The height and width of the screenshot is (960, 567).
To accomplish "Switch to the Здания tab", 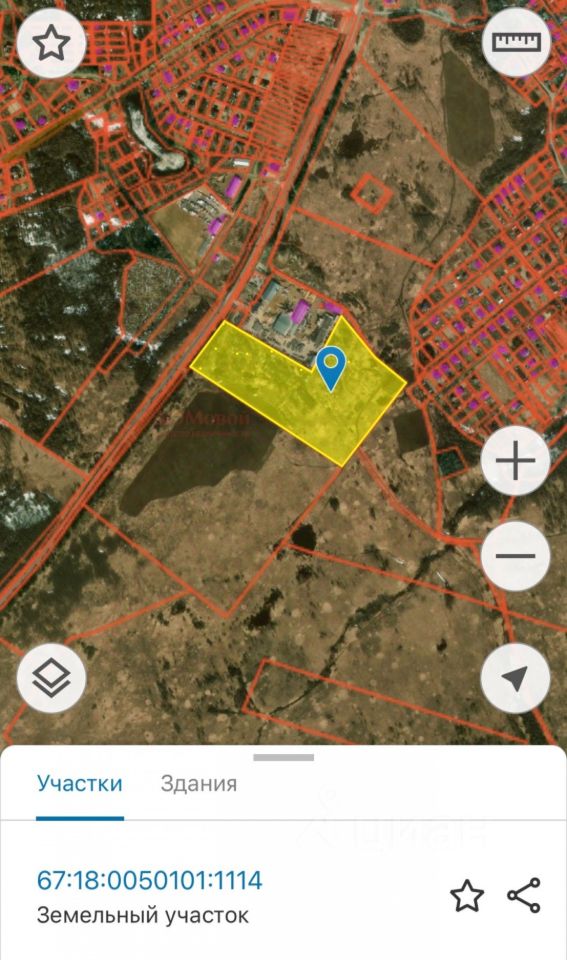I will click(198, 784).
